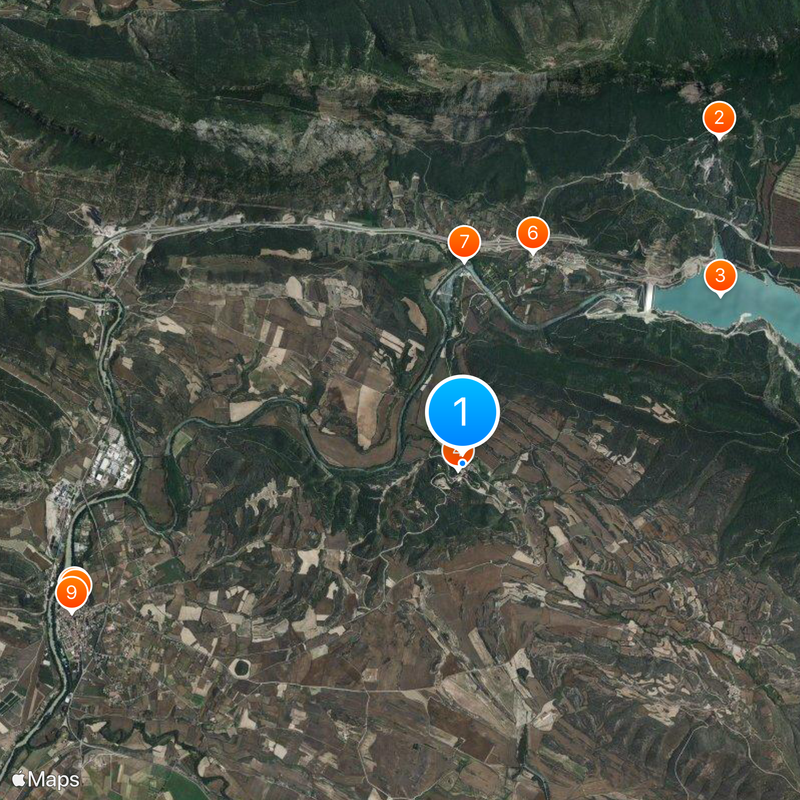Select map pin number 6
The image size is (800, 800).
coord(532,234)
